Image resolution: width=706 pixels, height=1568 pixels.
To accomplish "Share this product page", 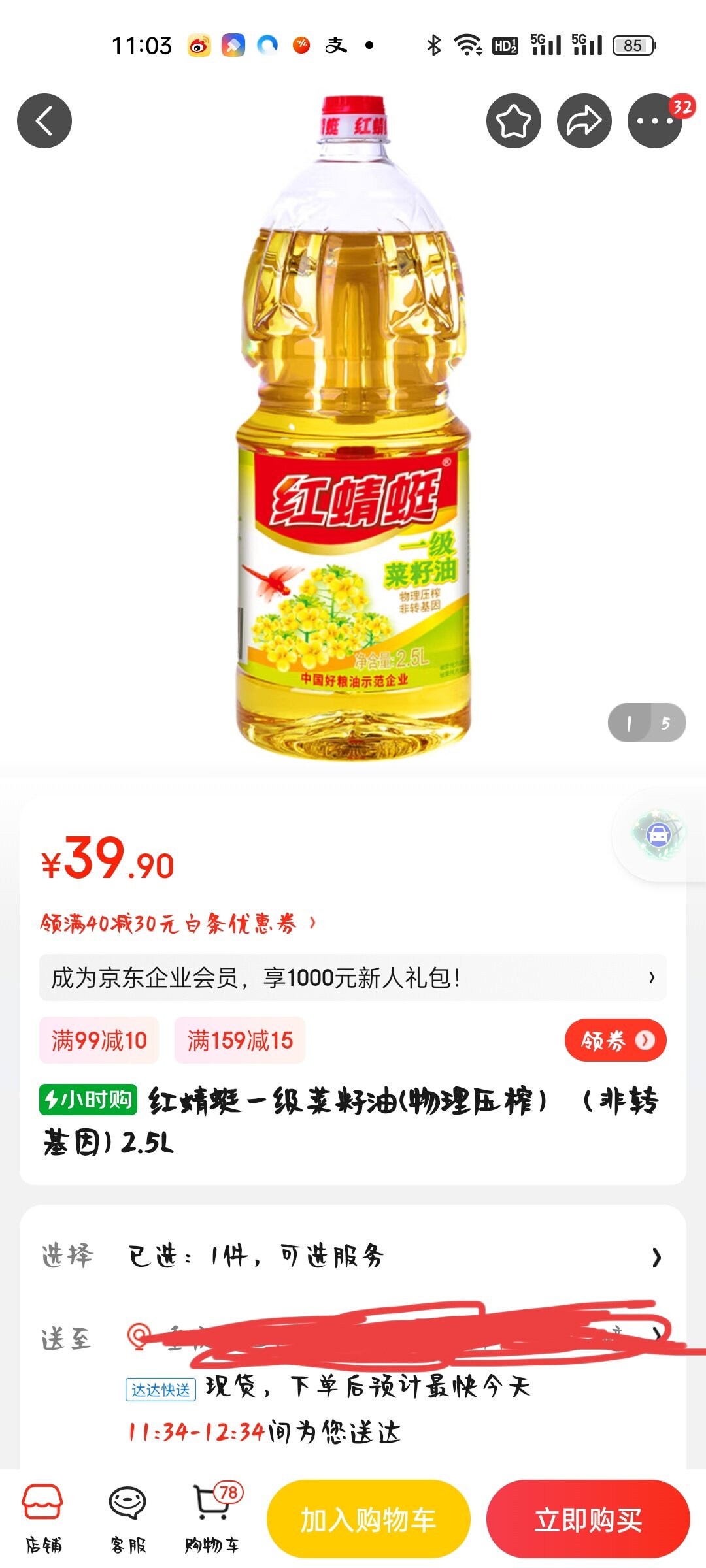I will coord(584,122).
